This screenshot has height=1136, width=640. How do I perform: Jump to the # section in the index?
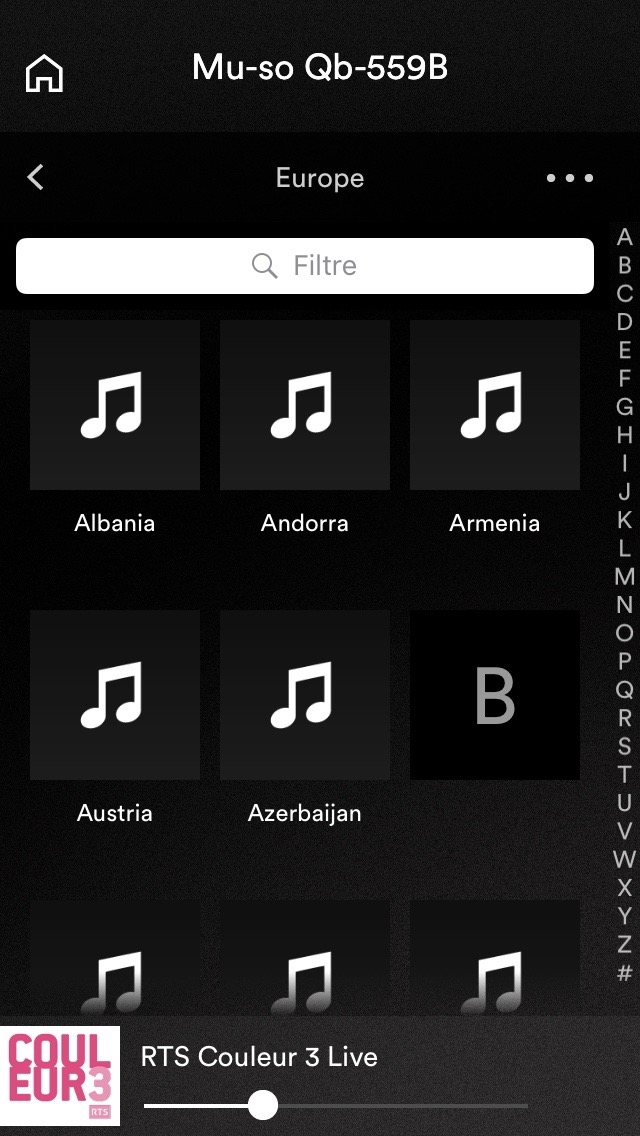(624, 973)
